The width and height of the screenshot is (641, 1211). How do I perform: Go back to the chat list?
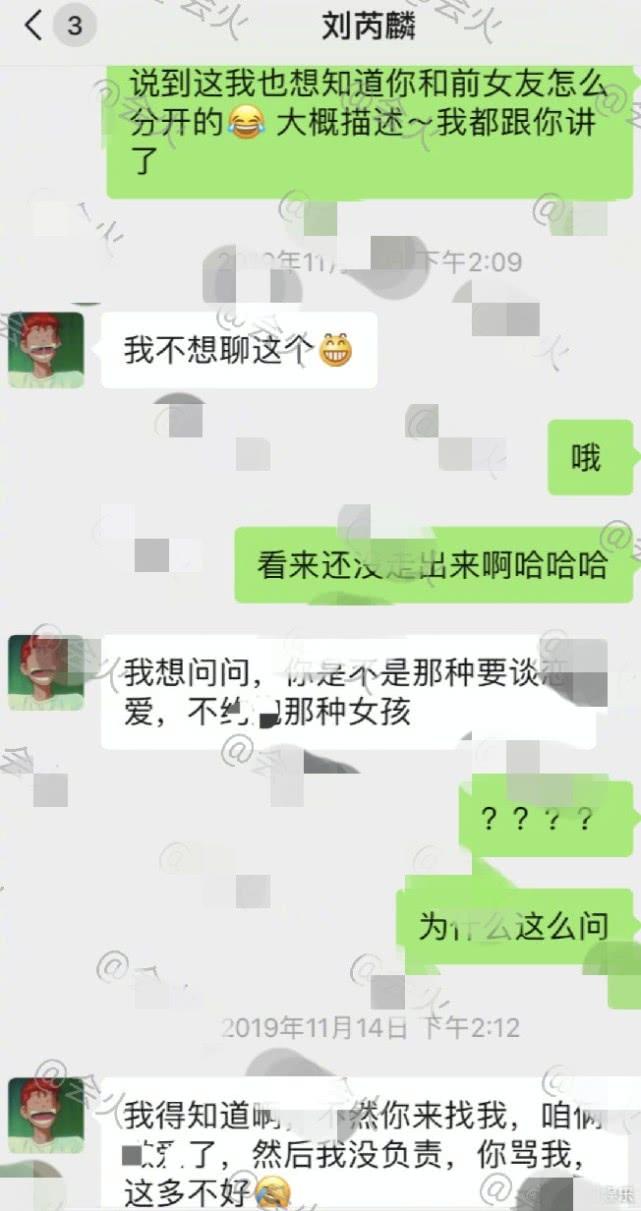(x=35, y=27)
